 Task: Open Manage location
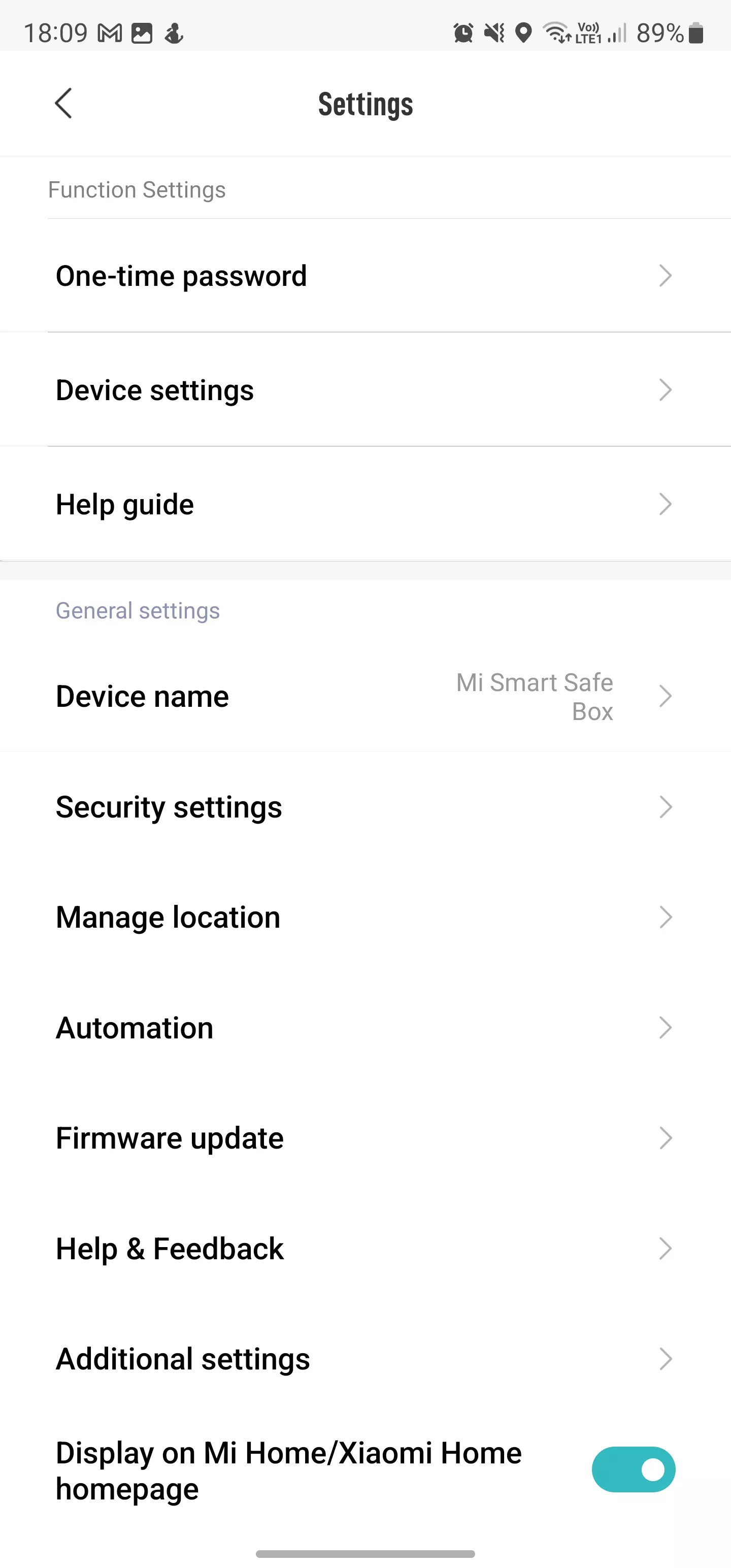coord(365,918)
